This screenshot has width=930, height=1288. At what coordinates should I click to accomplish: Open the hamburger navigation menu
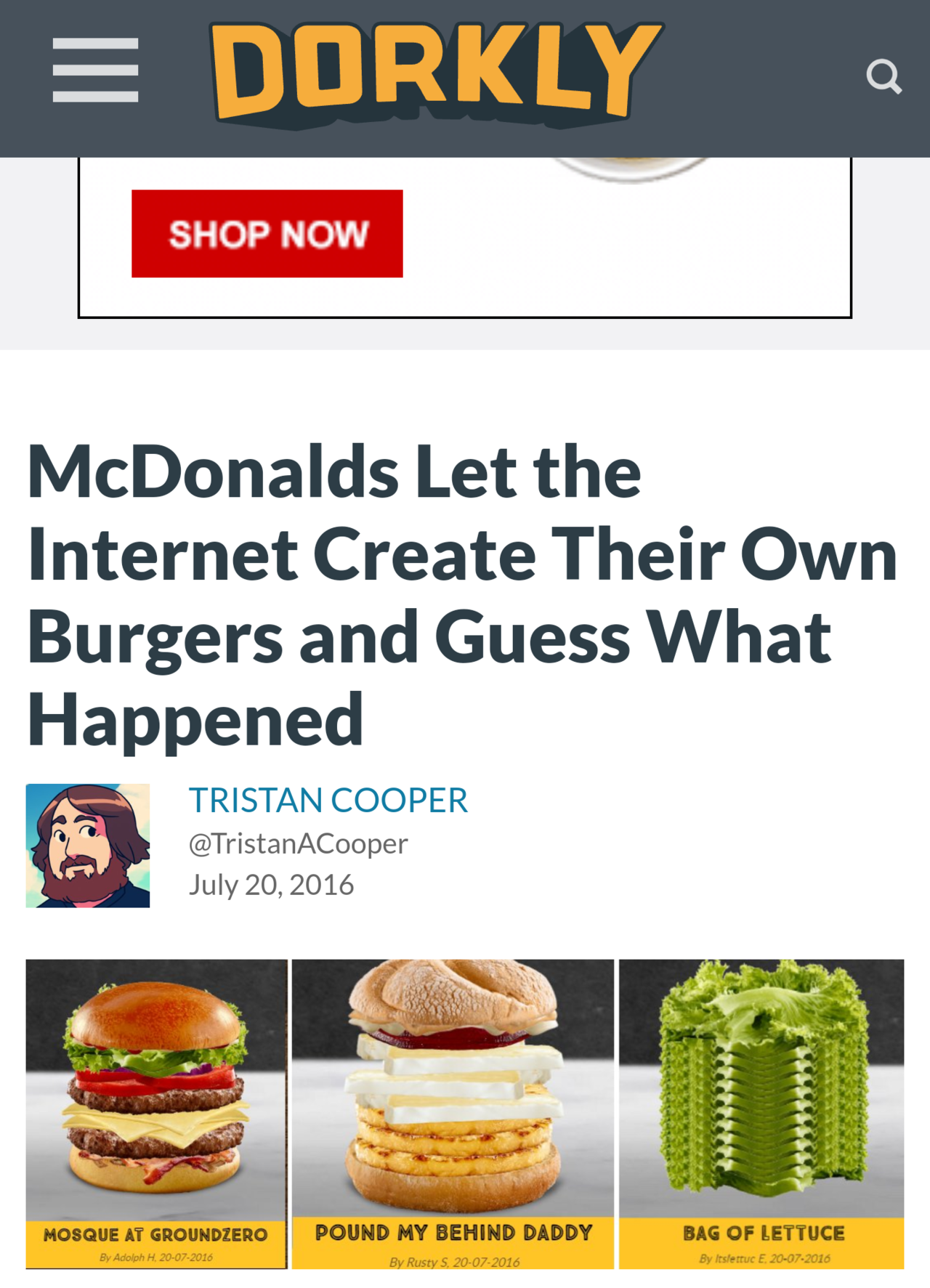click(95, 70)
